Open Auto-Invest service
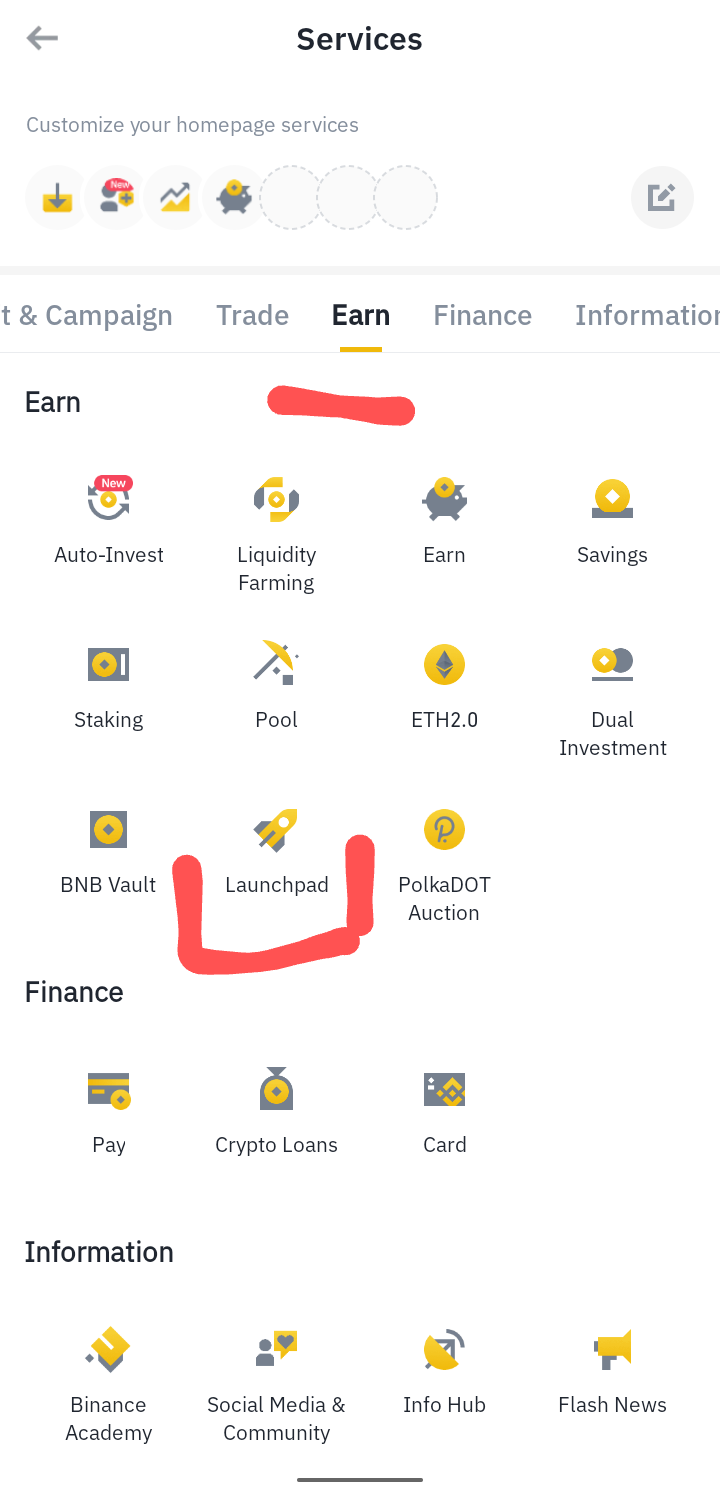The height and width of the screenshot is (1493, 720). point(109,521)
